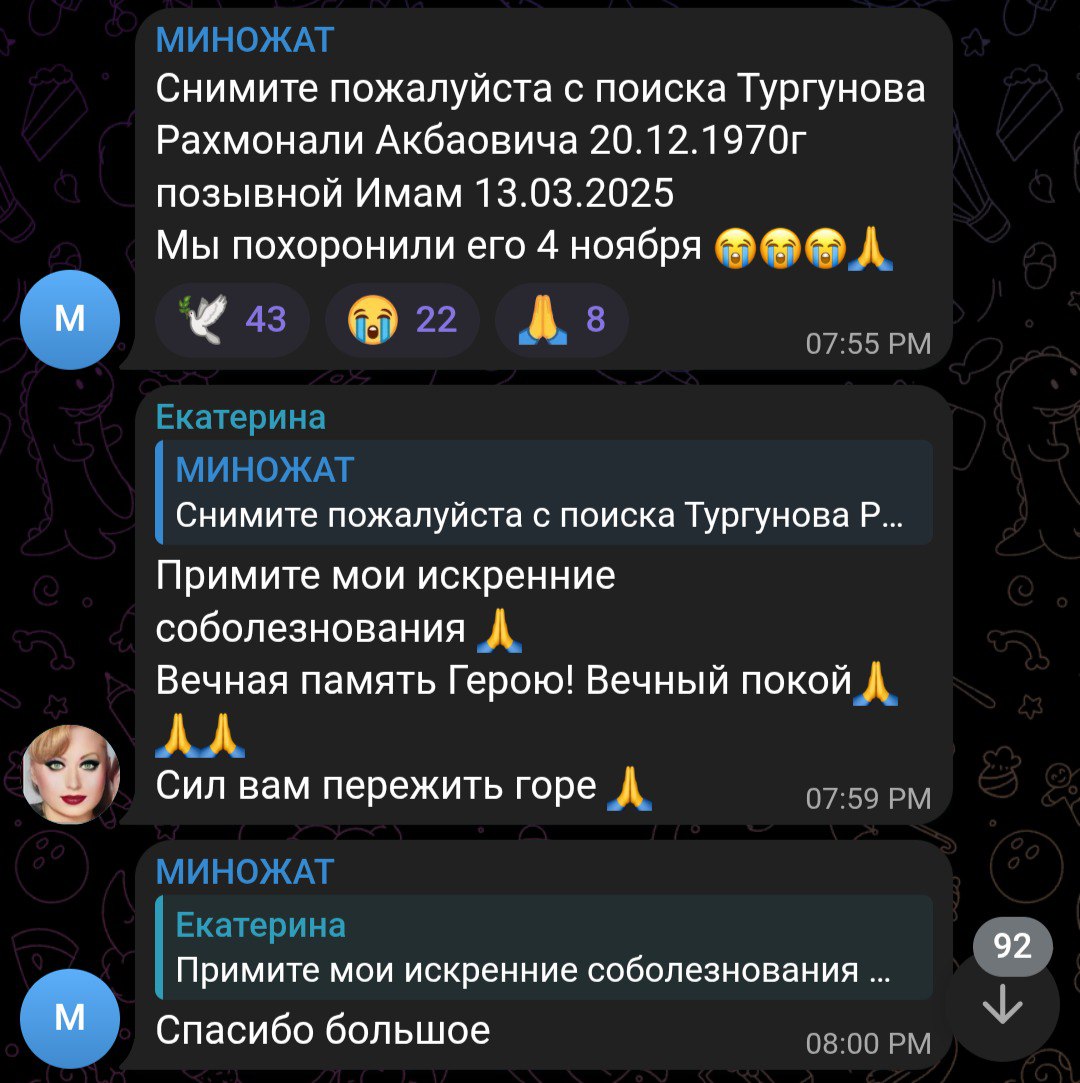Tap the dove reaction with 43
1080x1083 pixels.
click(x=233, y=320)
